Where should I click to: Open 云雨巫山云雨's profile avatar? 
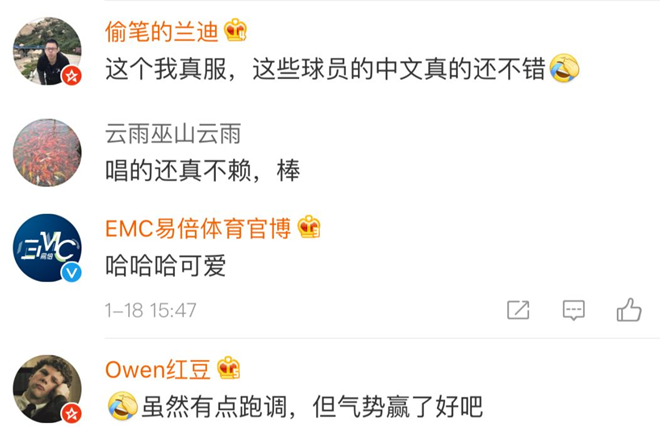pos(47,152)
